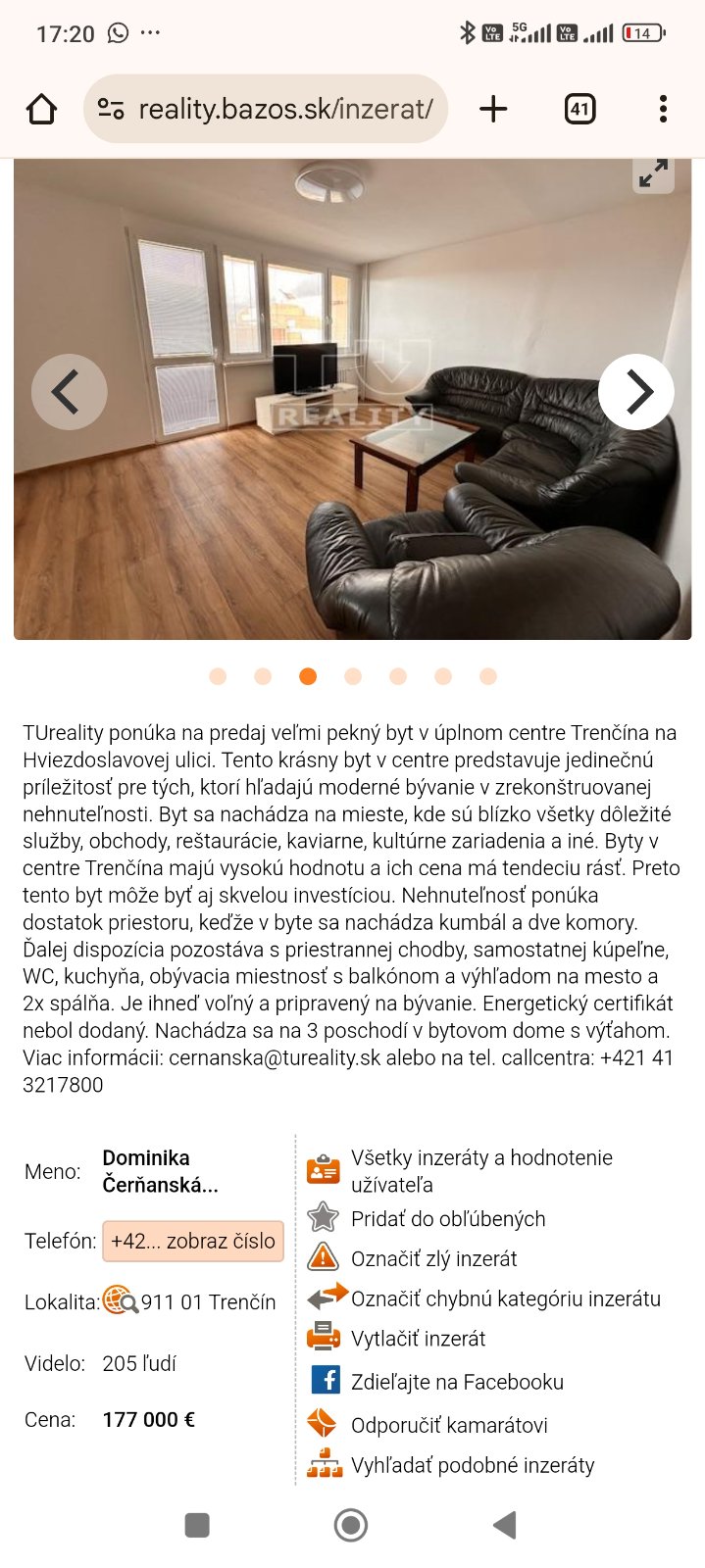This screenshot has width=705, height=1568.
Task: Share via Zdieľajte na Facebooku
Action: (x=457, y=1382)
